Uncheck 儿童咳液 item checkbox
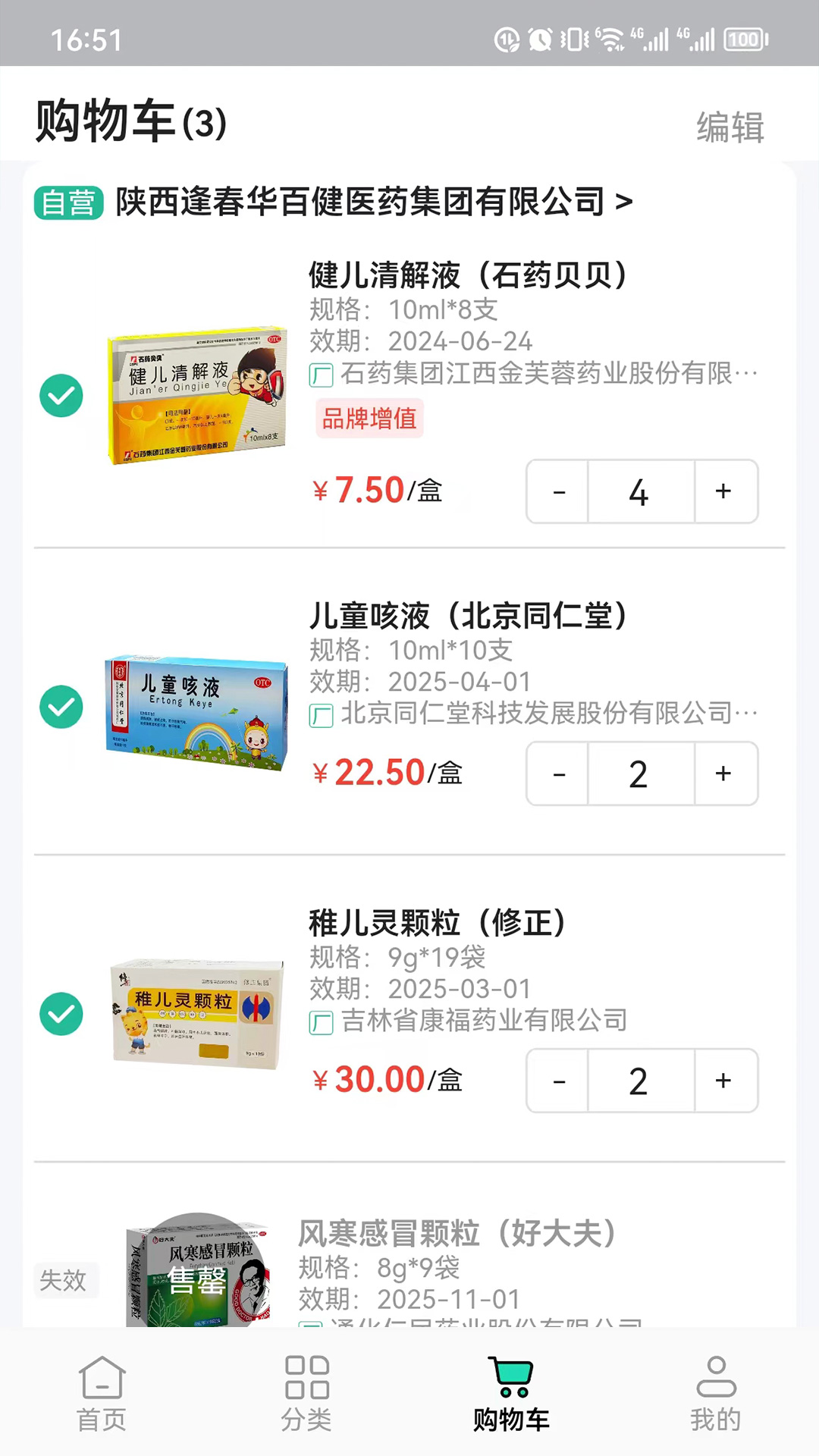The height and width of the screenshot is (1456, 819). 61,707
